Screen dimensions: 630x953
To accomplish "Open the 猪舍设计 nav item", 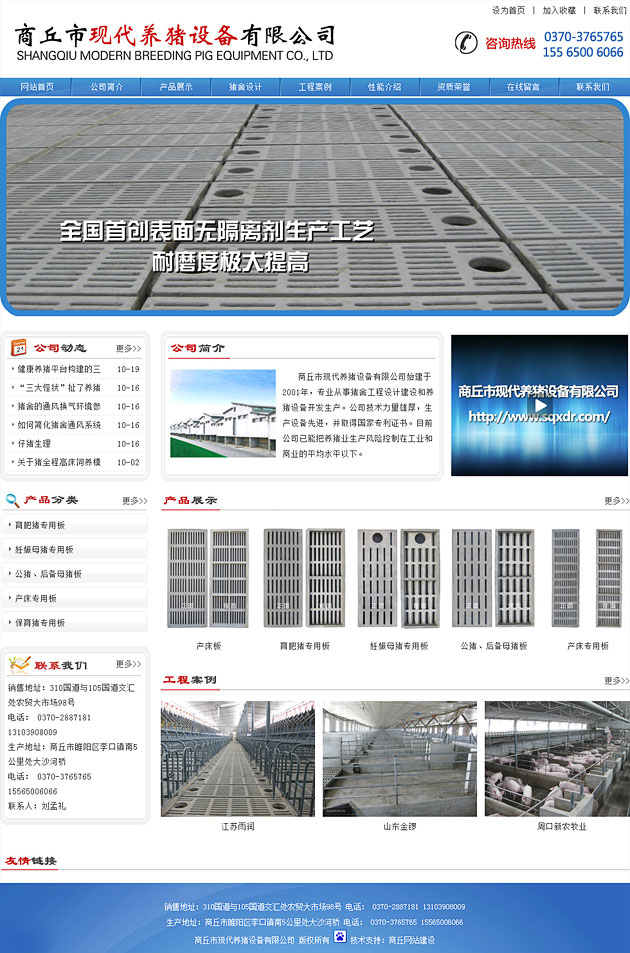I will pyautogui.click(x=245, y=87).
